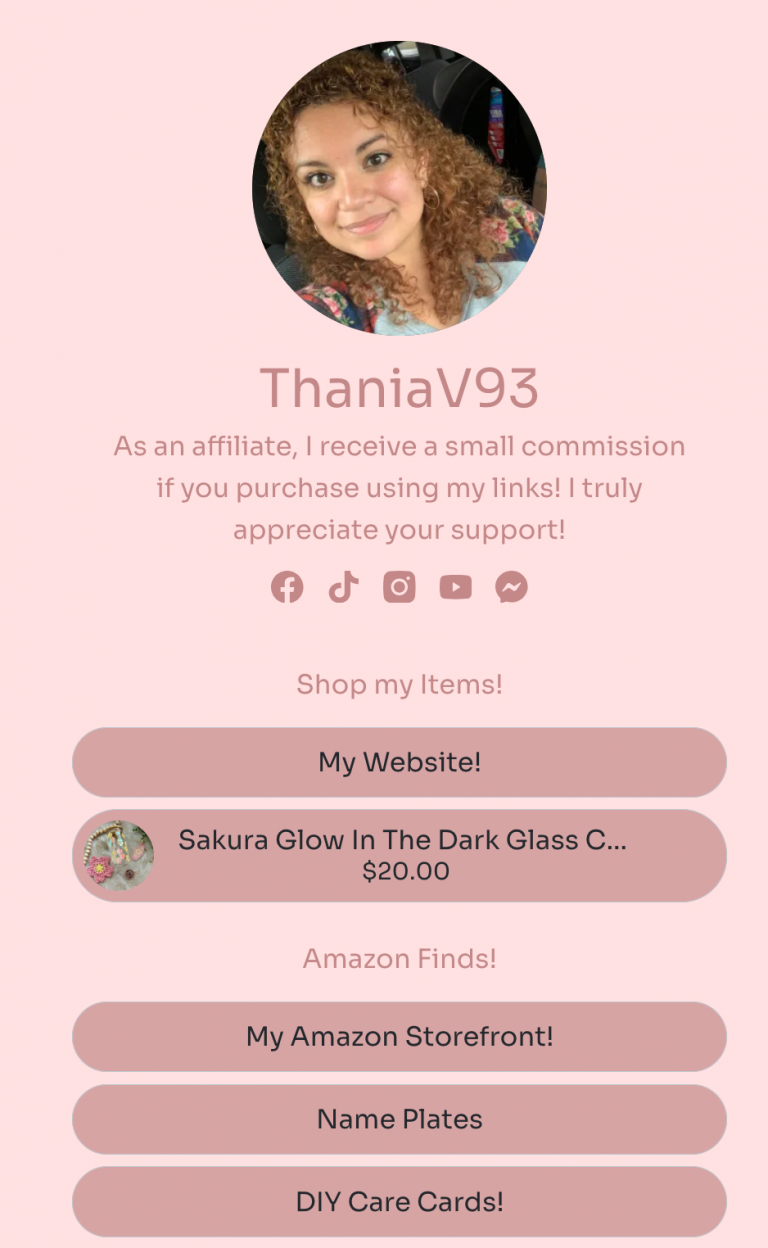
Task: Open the 'Name Plates' link
Action: point(398,1119)
